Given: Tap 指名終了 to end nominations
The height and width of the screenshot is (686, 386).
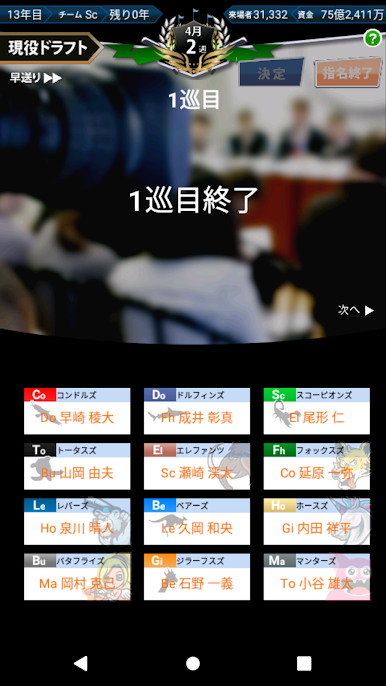Looking at the screenshot, I should click(348, 73).
